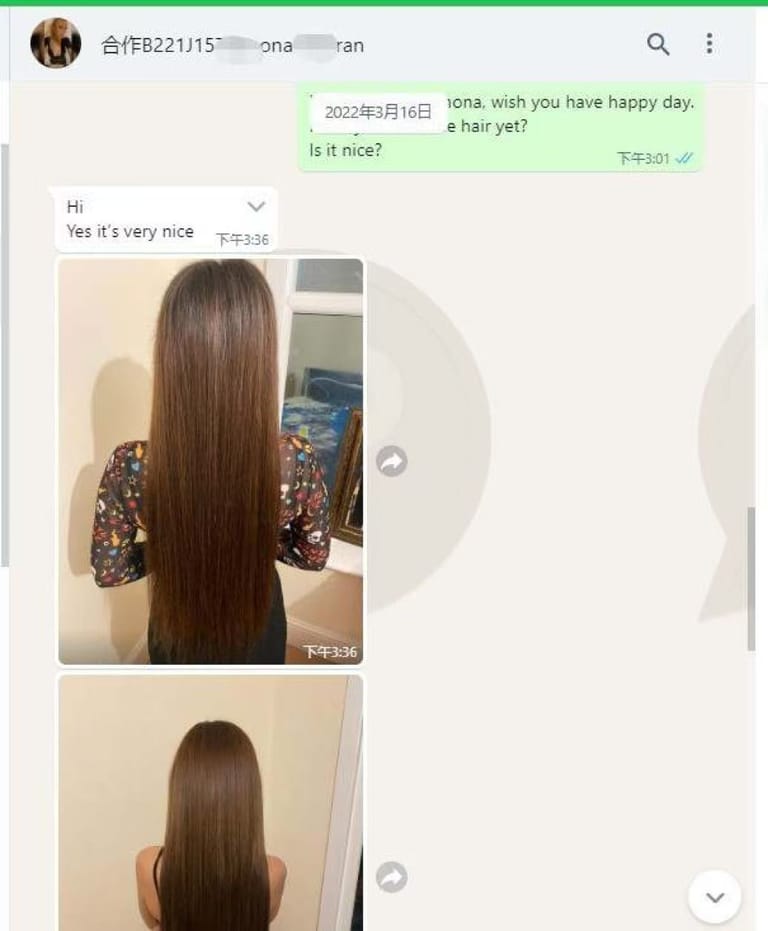Open the first long hair photo
This screenshot has width=768, height=931.
click(x=210, y=461)
